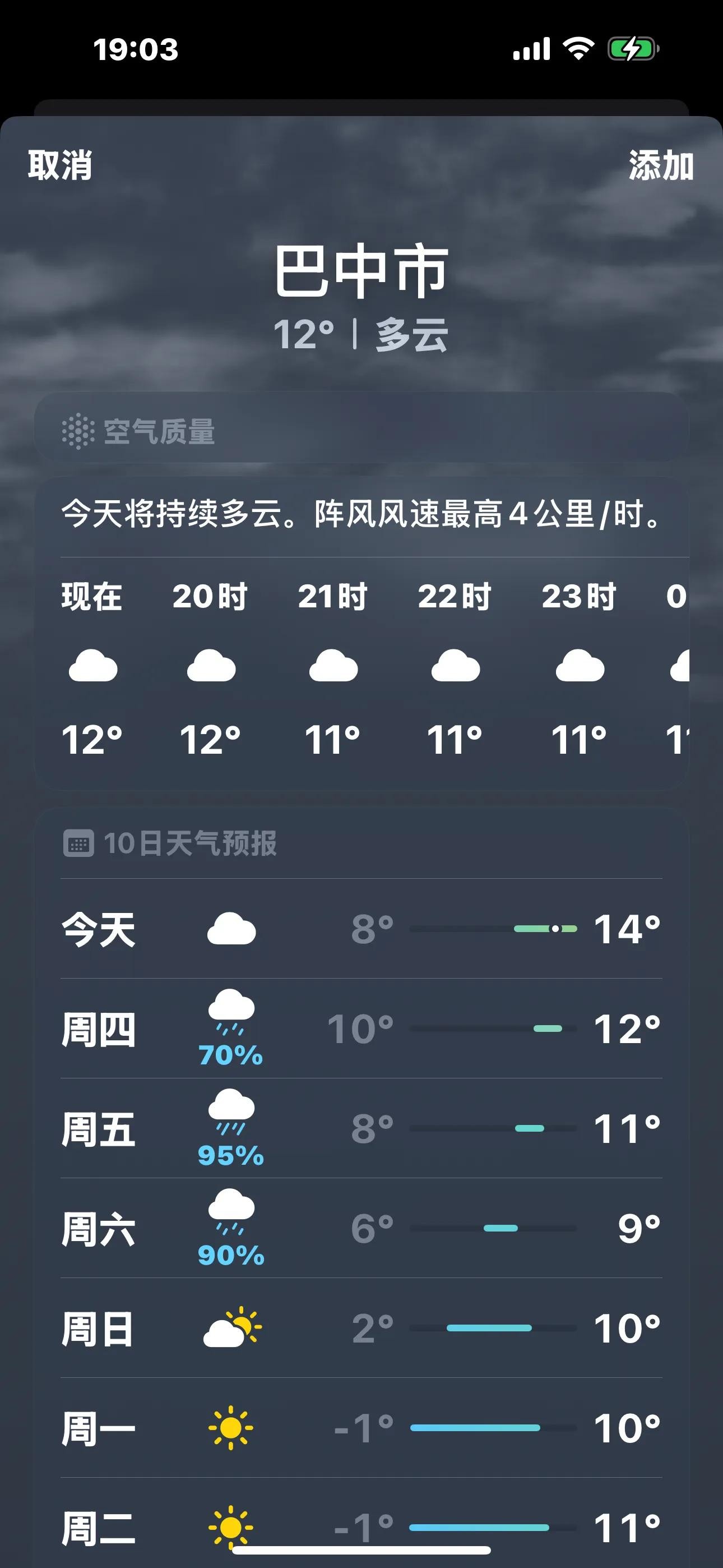Open the 空气质量 card
723x1568 pixels.
(361, 431)
